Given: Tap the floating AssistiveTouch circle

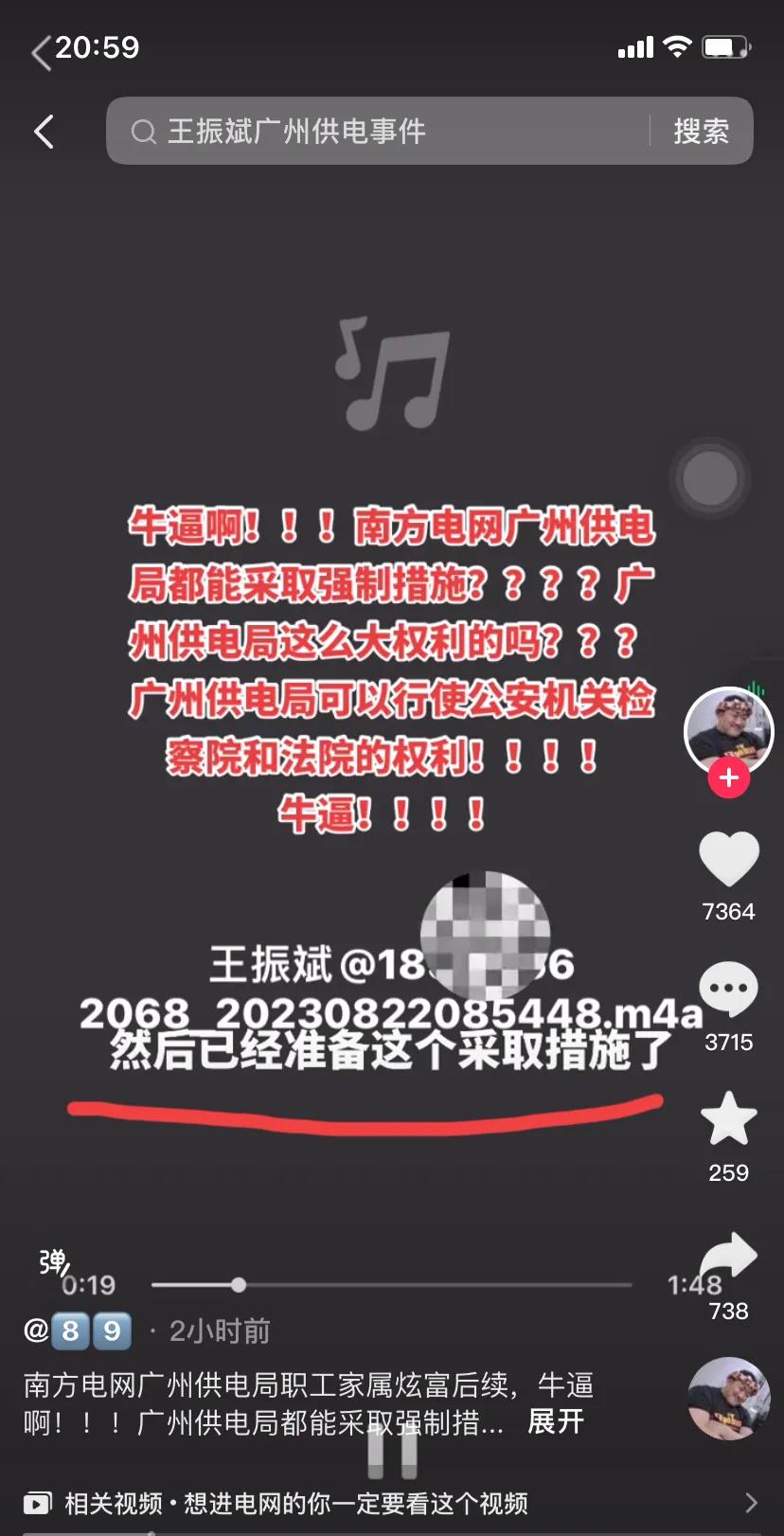Looking at the screenshot, I should point(710,478).
